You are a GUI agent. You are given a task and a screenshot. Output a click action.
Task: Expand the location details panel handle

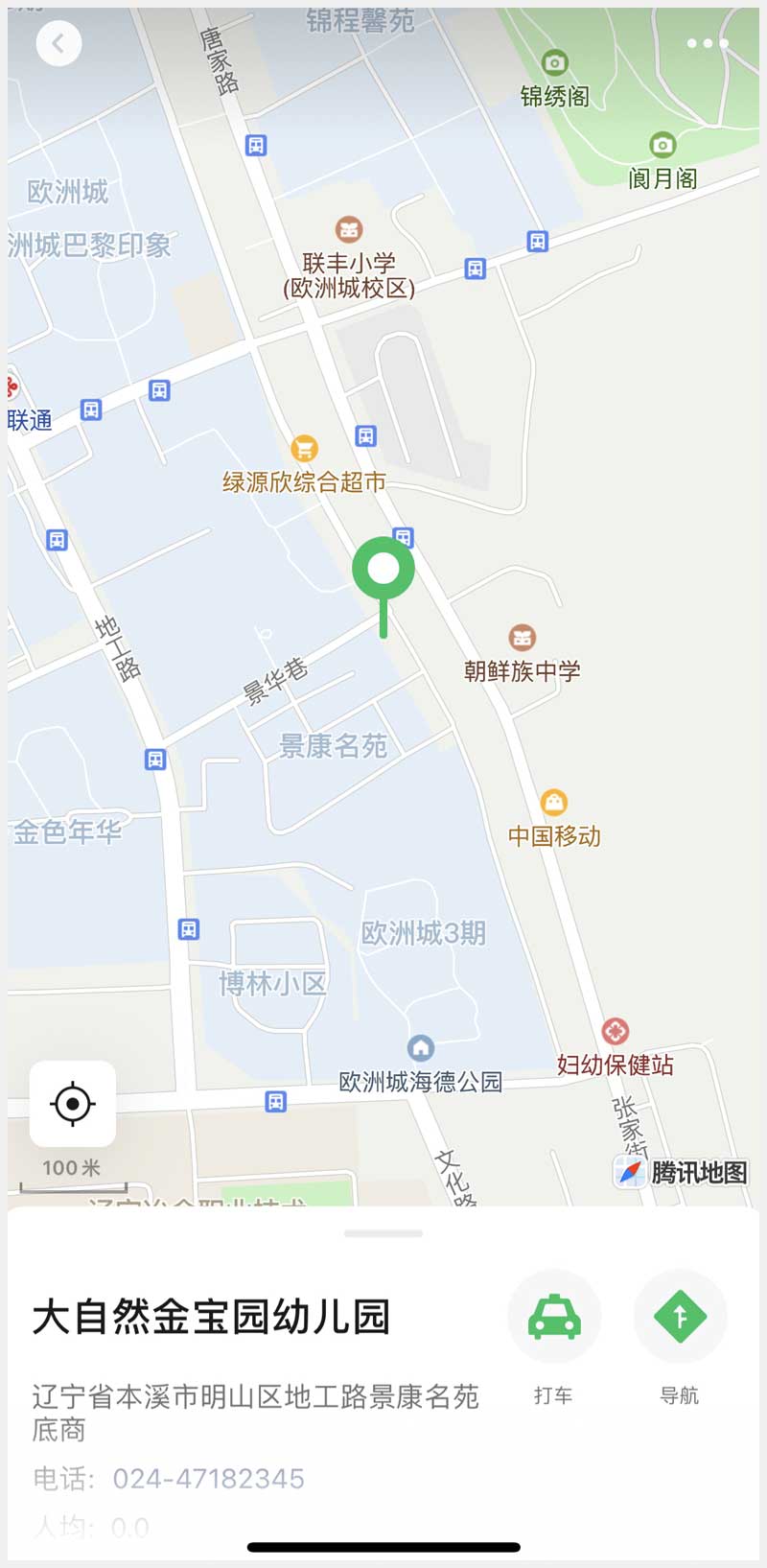(x=383, y=1233)
